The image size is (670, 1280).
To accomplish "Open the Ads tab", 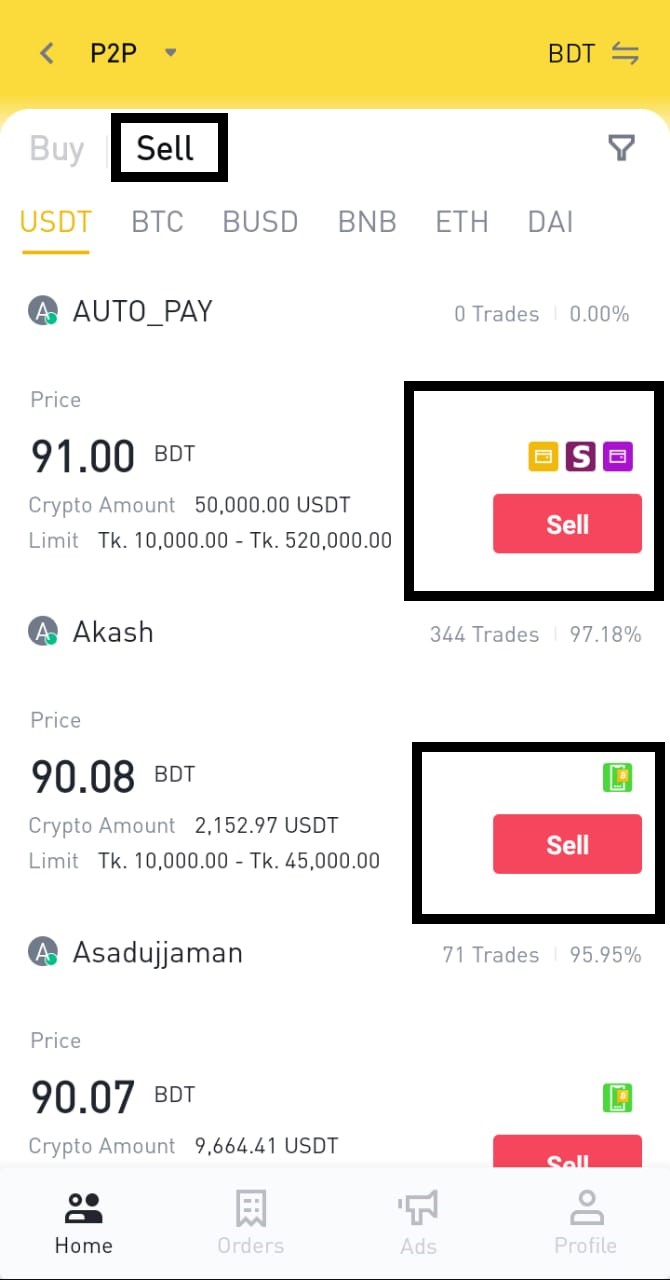I will (x=418, y=1223).
